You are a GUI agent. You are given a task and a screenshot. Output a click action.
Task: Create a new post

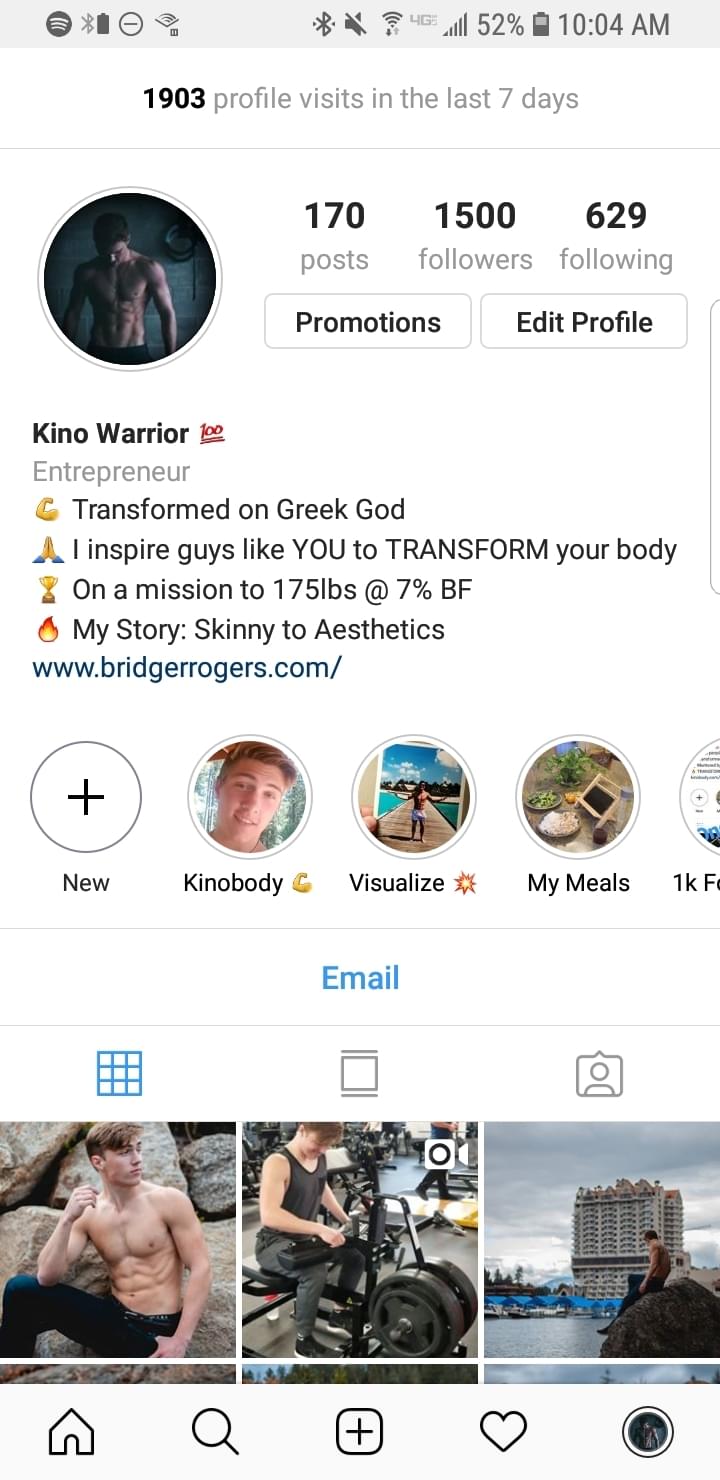point(359,1432)
